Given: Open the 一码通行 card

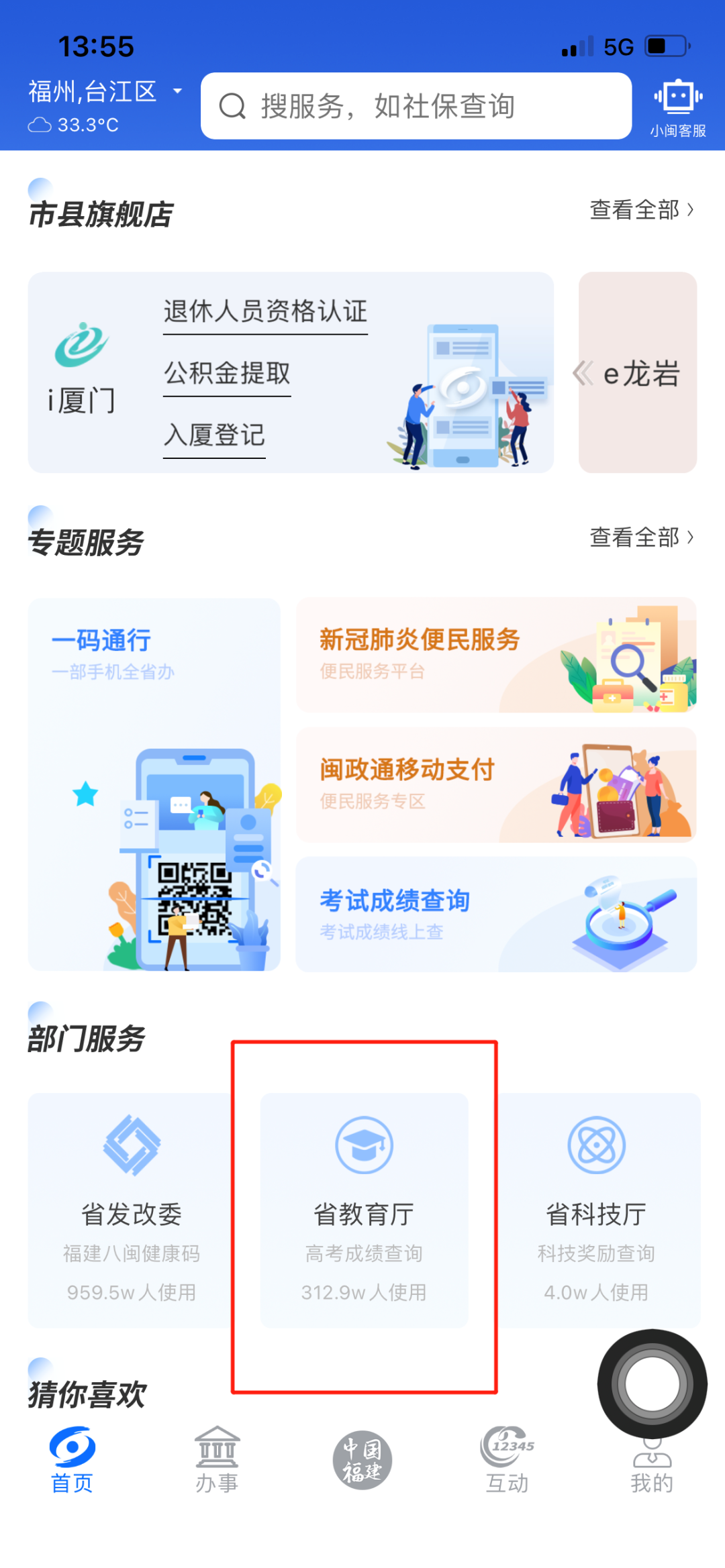Looking at the screenshot, I should coord(154,784).
